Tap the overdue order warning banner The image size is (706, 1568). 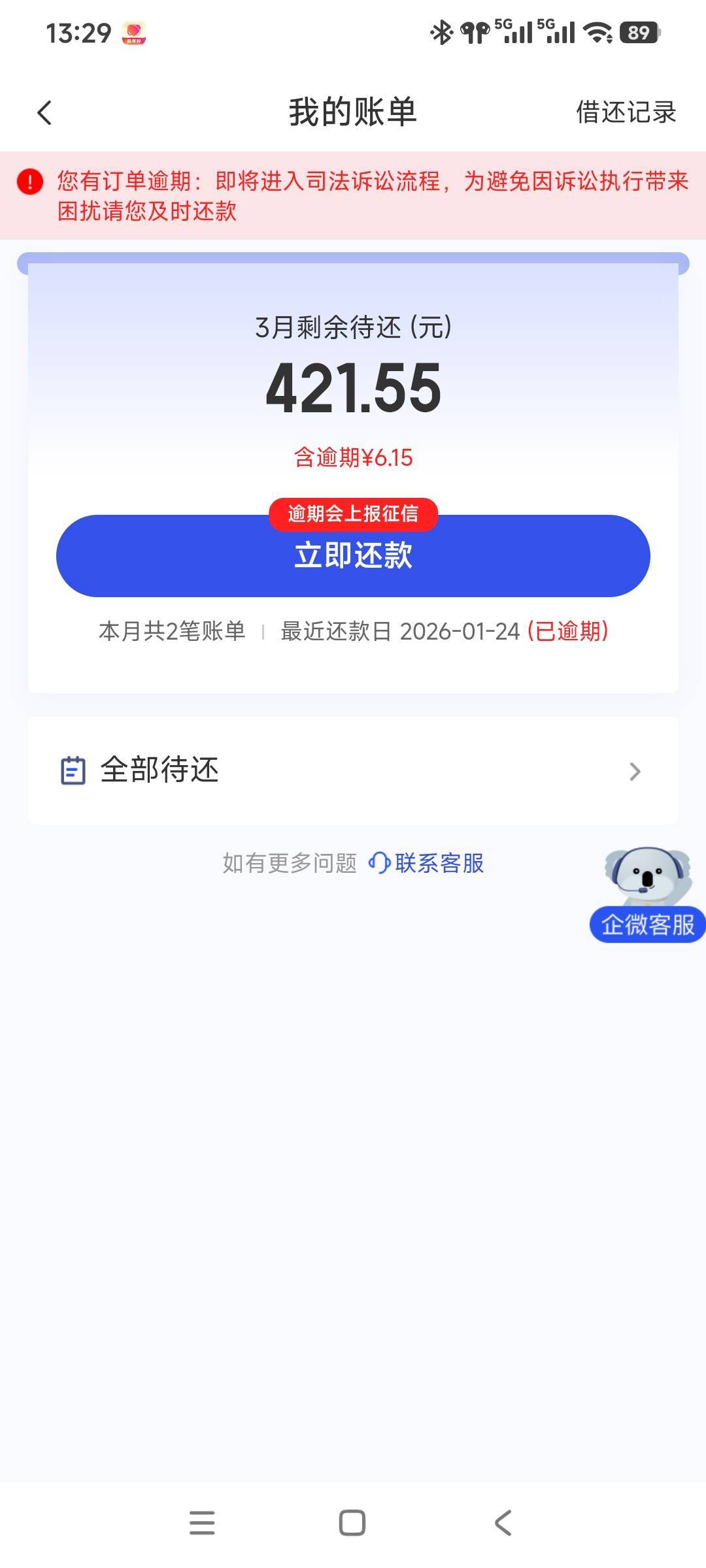coord(353,195)
